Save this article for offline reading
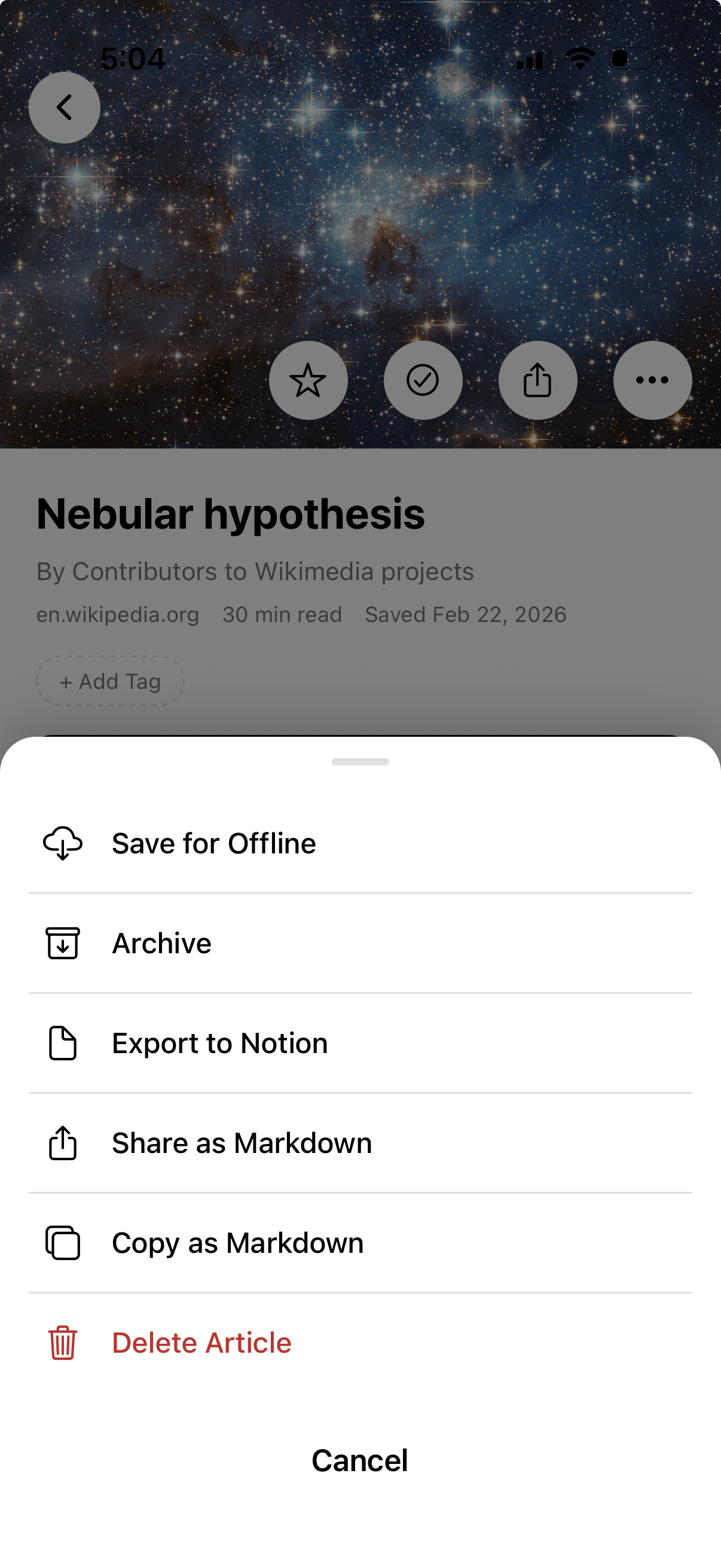 click(x=213, y=843)
